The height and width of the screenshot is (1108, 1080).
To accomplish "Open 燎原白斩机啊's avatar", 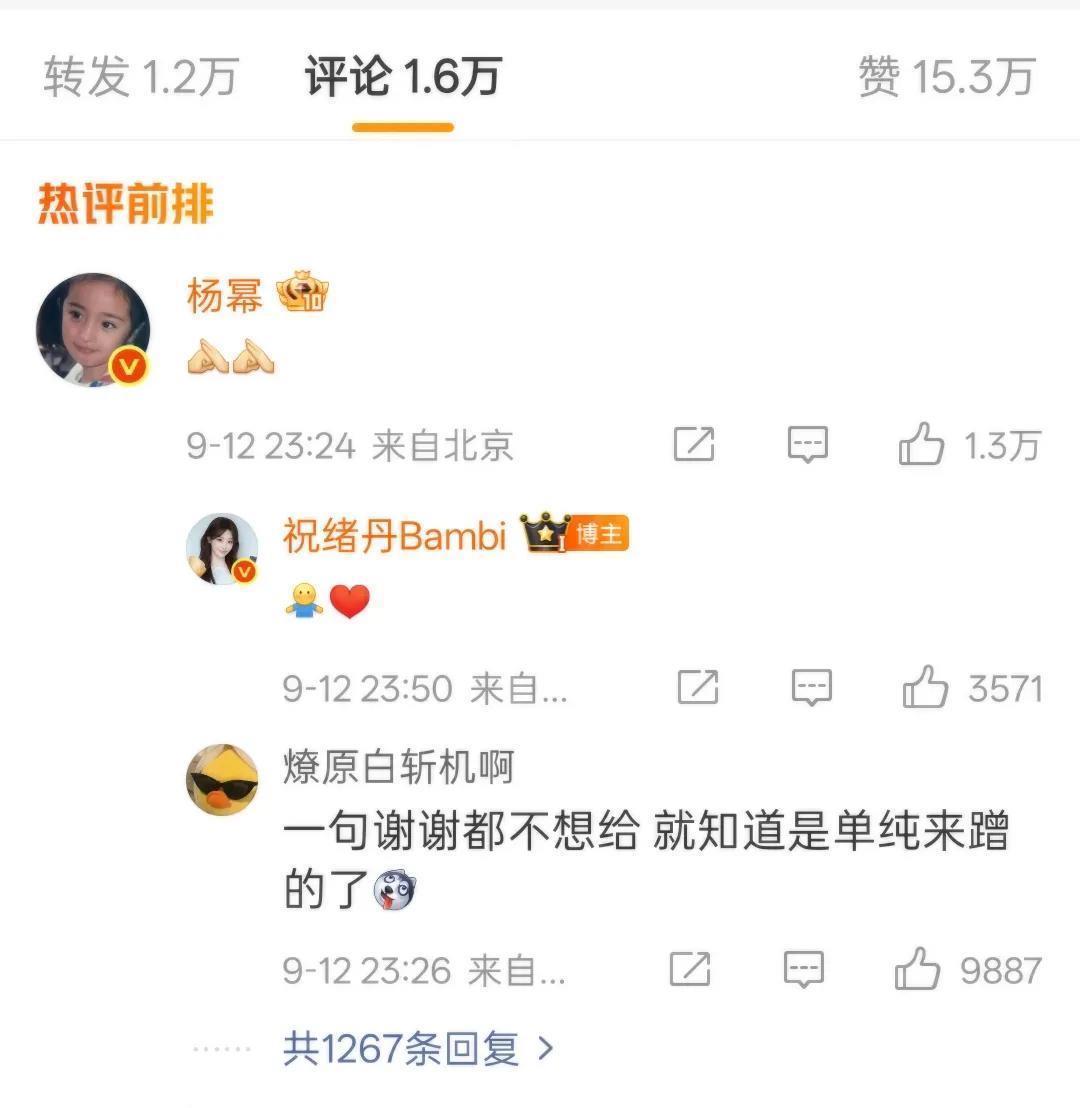I will 222,781.
